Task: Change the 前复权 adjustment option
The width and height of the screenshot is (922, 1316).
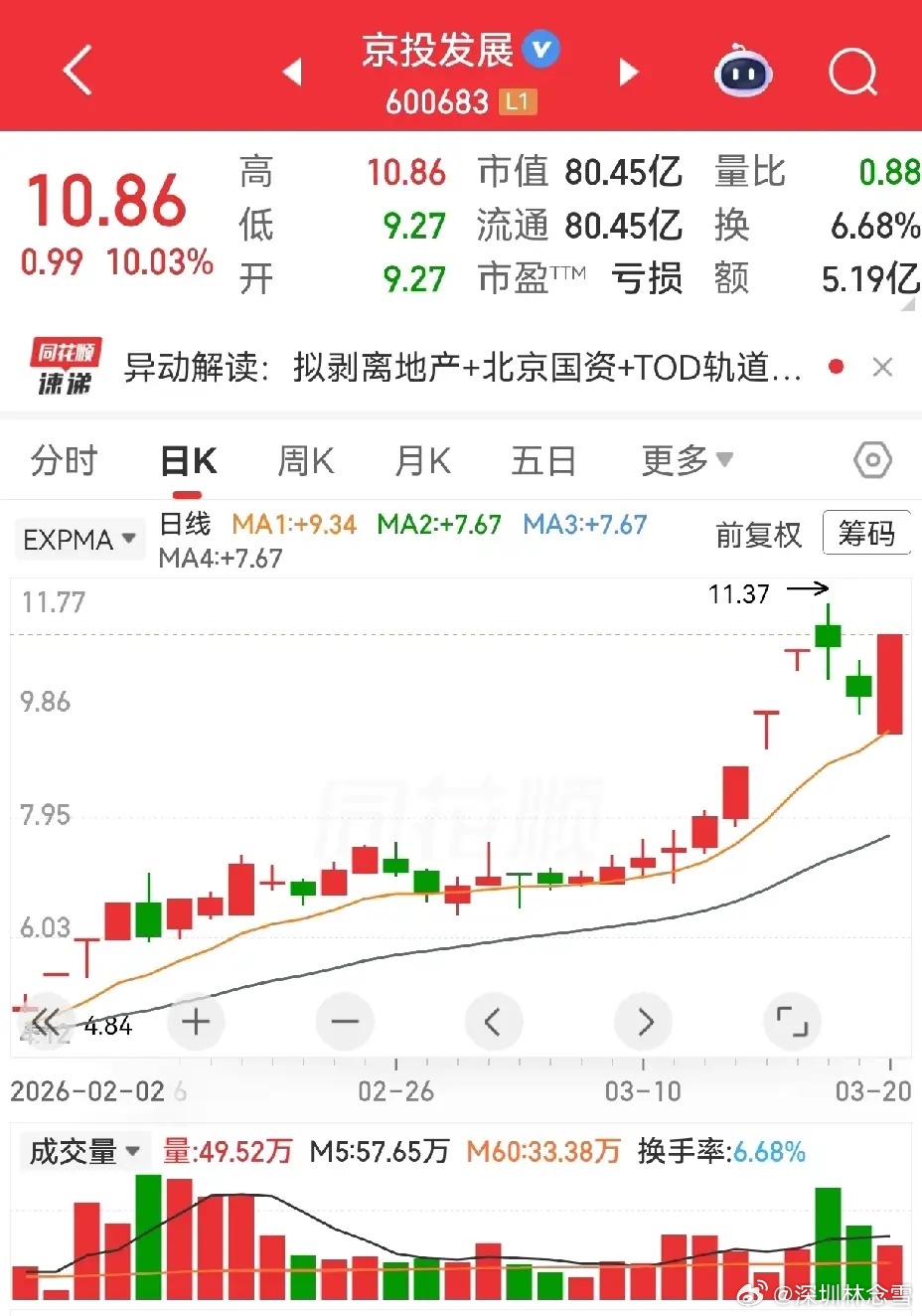Action: pyautogui.click(x=758, y=535)
